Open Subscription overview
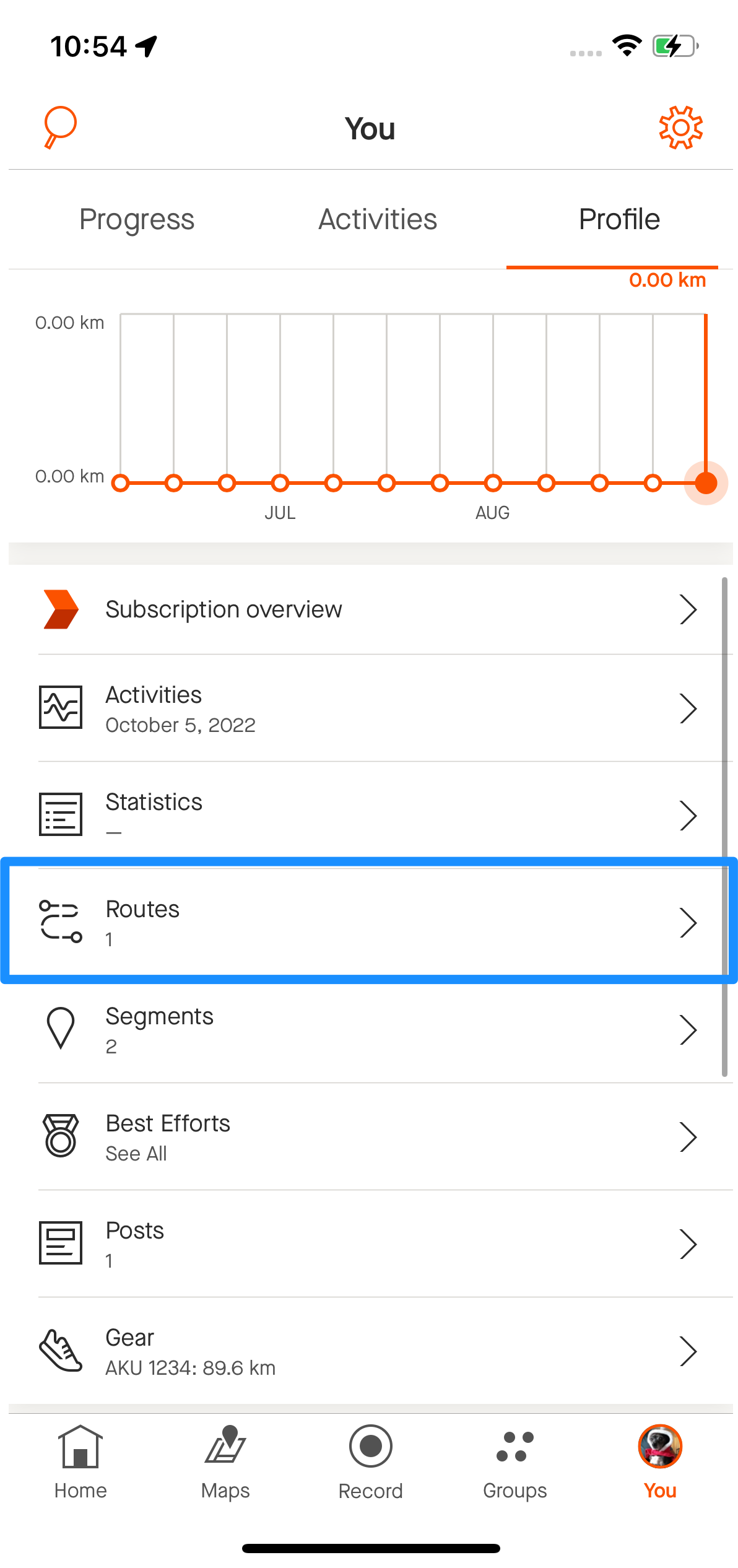Viewport: 738px width, 1568px height. (369, 609)
